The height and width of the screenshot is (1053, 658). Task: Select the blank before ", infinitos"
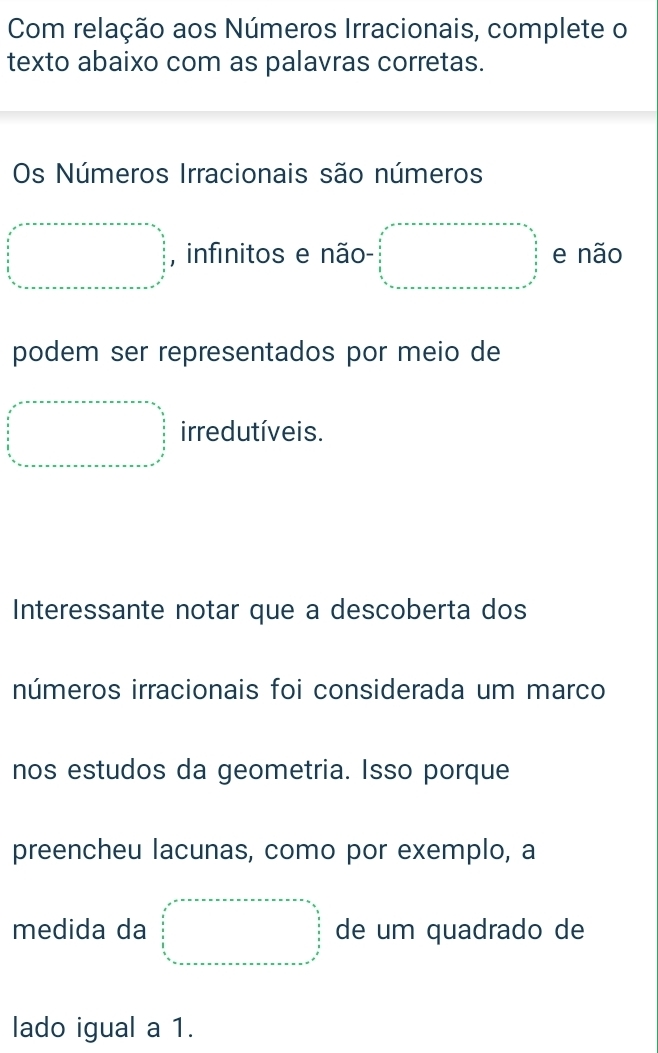coord(85,256)
